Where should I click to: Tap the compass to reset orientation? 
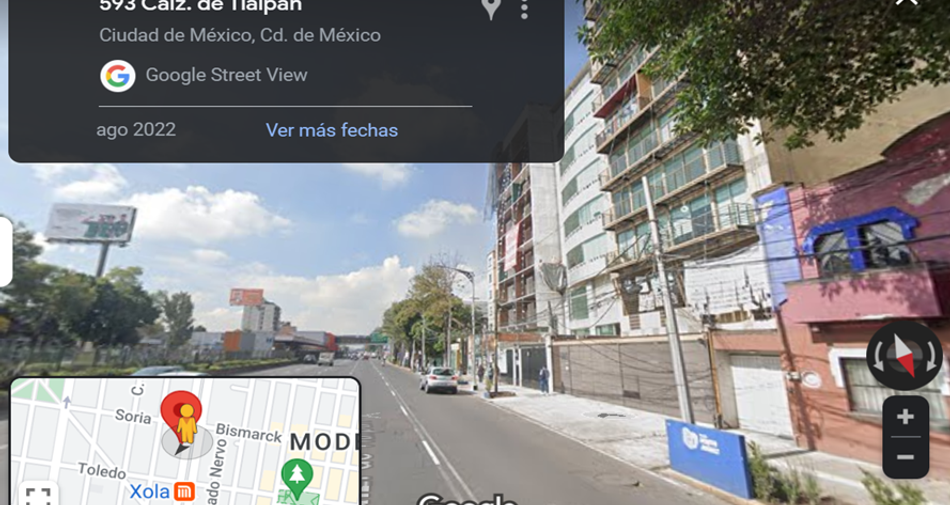coord(904,355)
